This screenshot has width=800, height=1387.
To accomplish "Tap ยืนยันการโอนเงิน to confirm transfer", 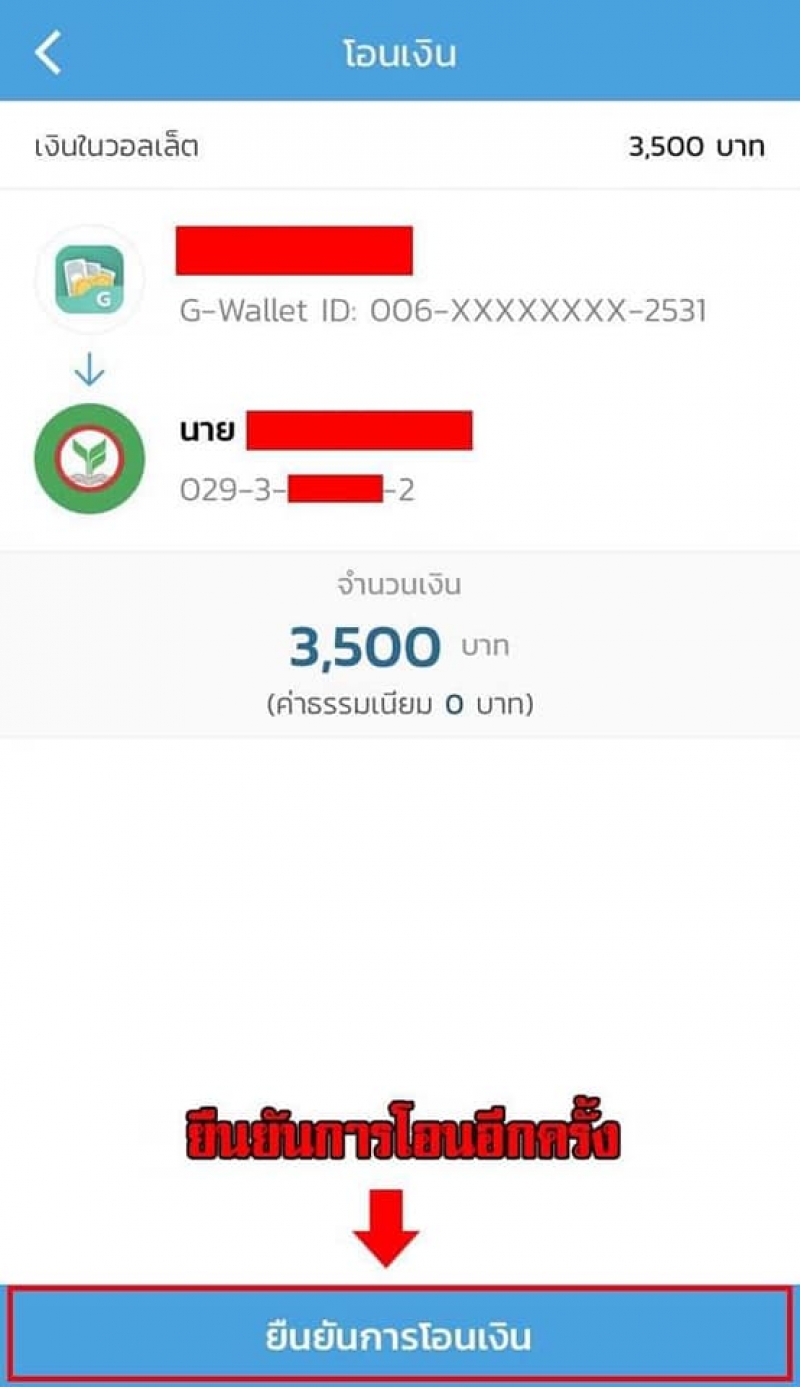I will pos(400,1335).
